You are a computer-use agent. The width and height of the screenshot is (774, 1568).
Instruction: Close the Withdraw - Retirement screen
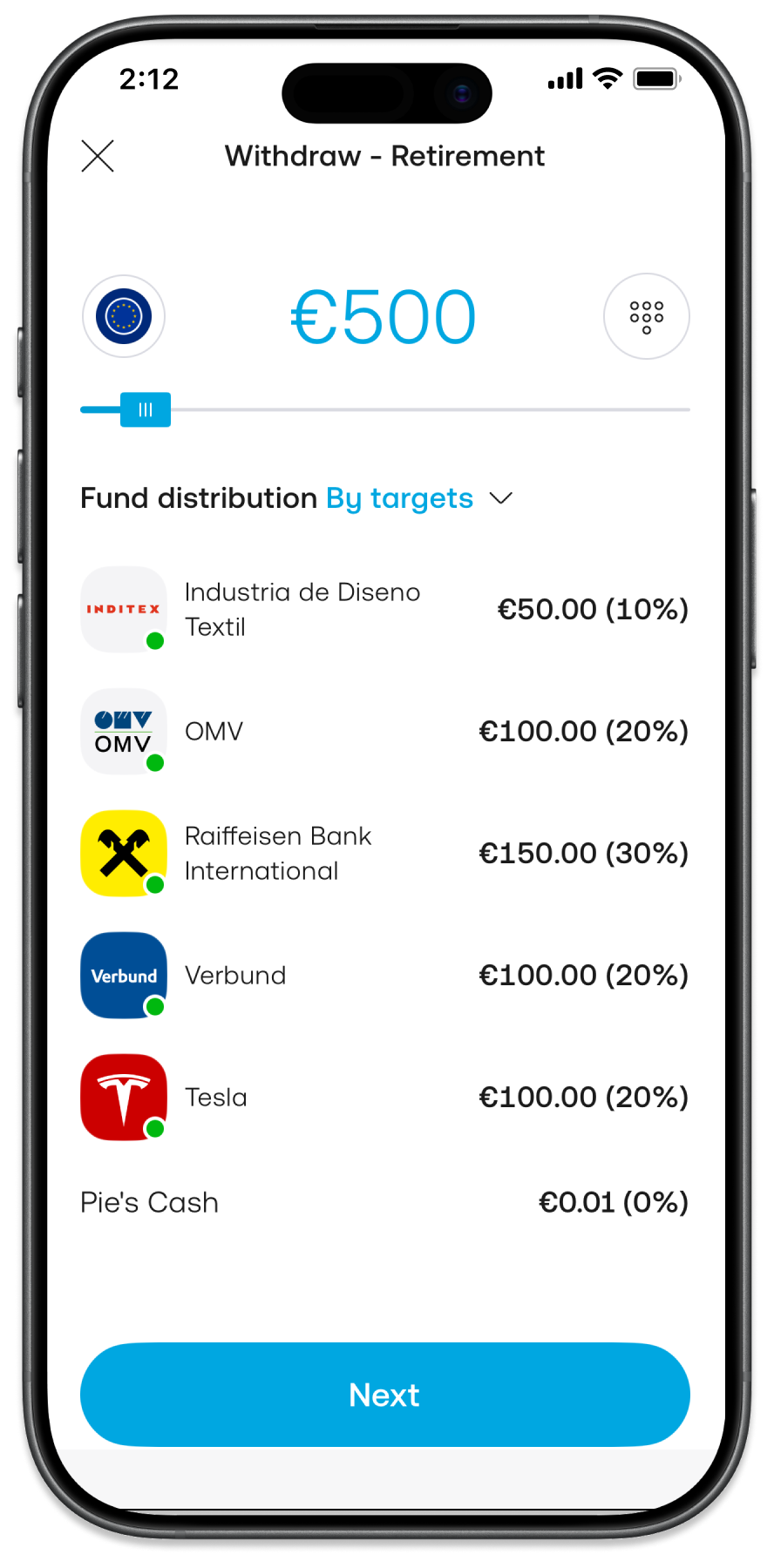(x=98, y=157)
